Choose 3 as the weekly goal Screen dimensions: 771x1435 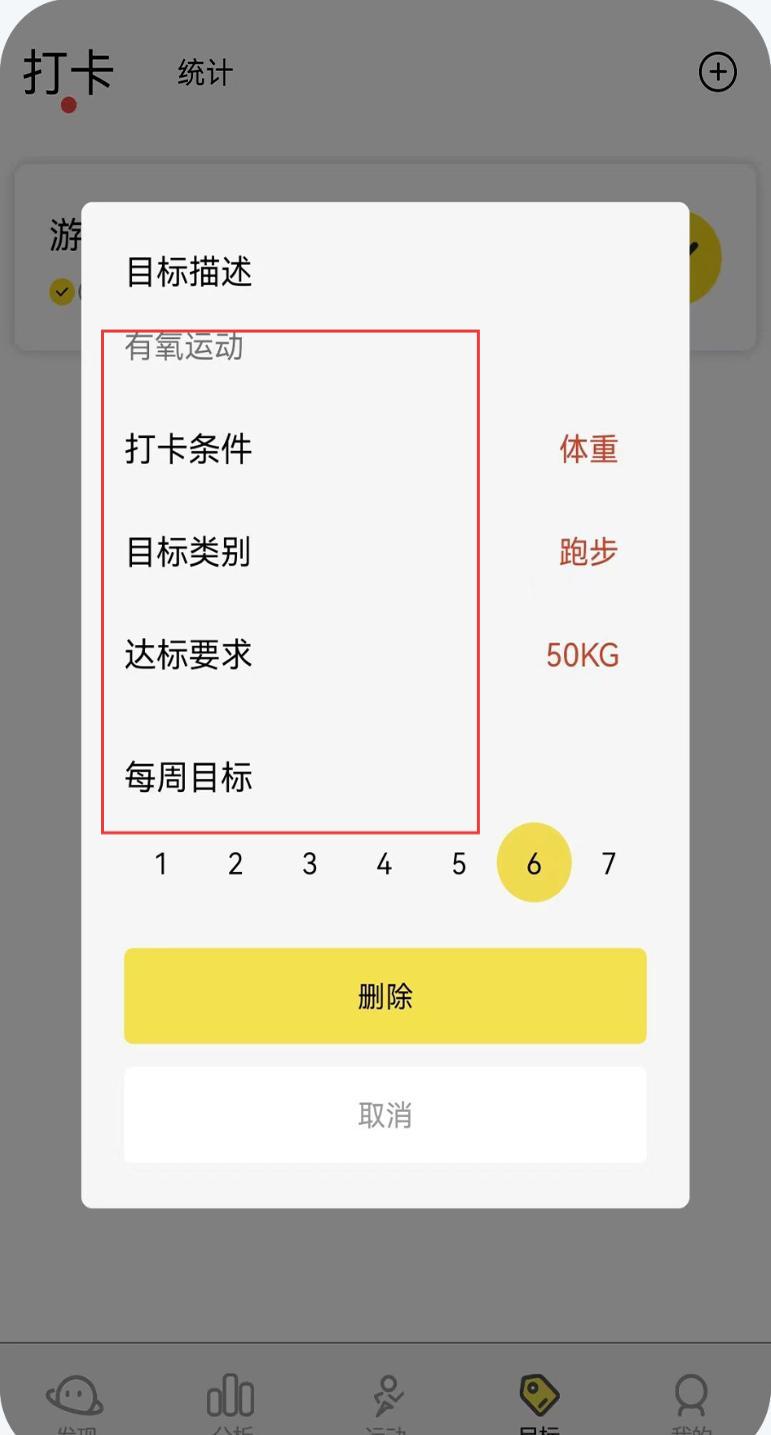coord(310,864)
